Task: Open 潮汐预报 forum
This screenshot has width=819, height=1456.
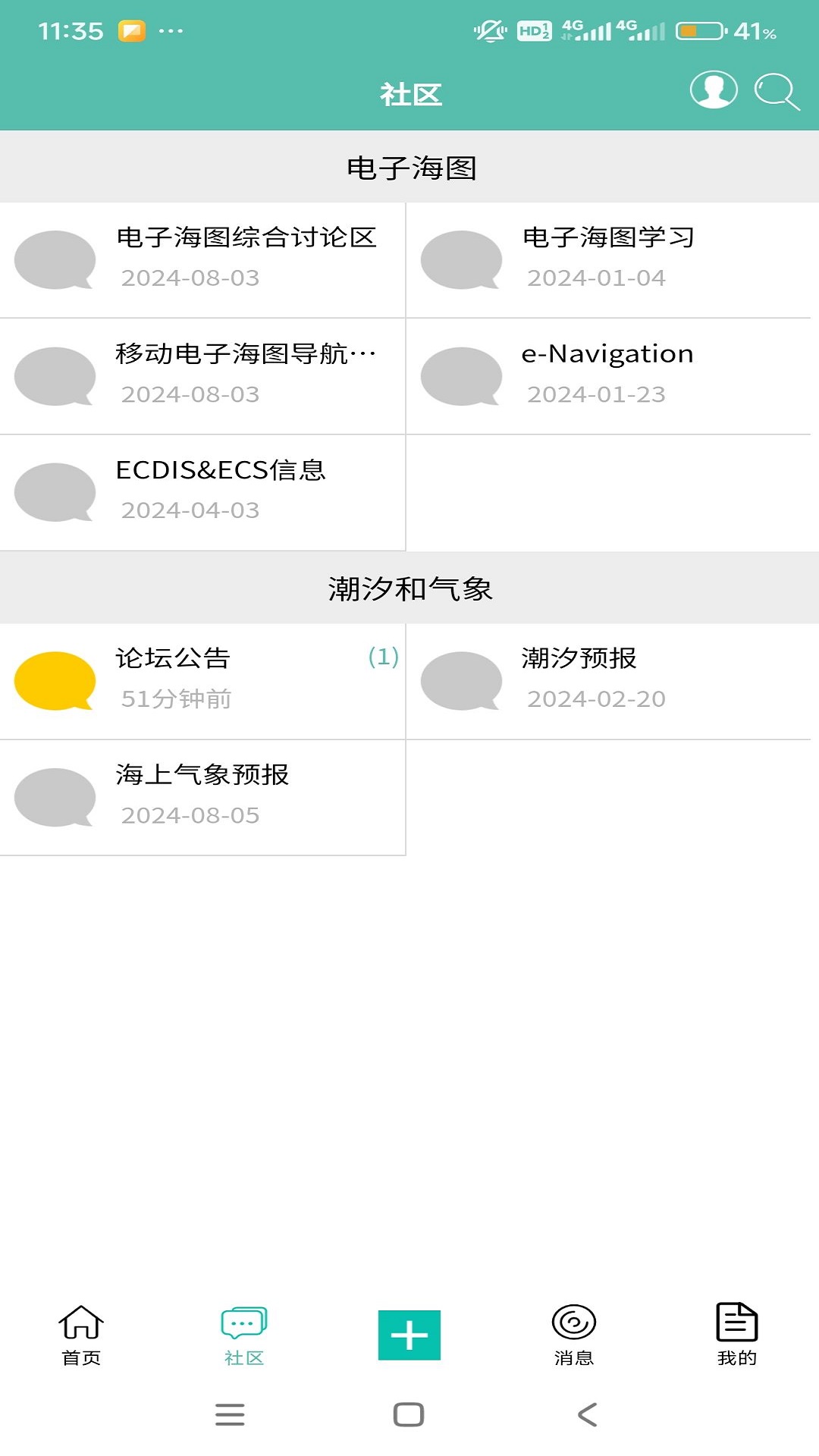Action: coord(608,680)
